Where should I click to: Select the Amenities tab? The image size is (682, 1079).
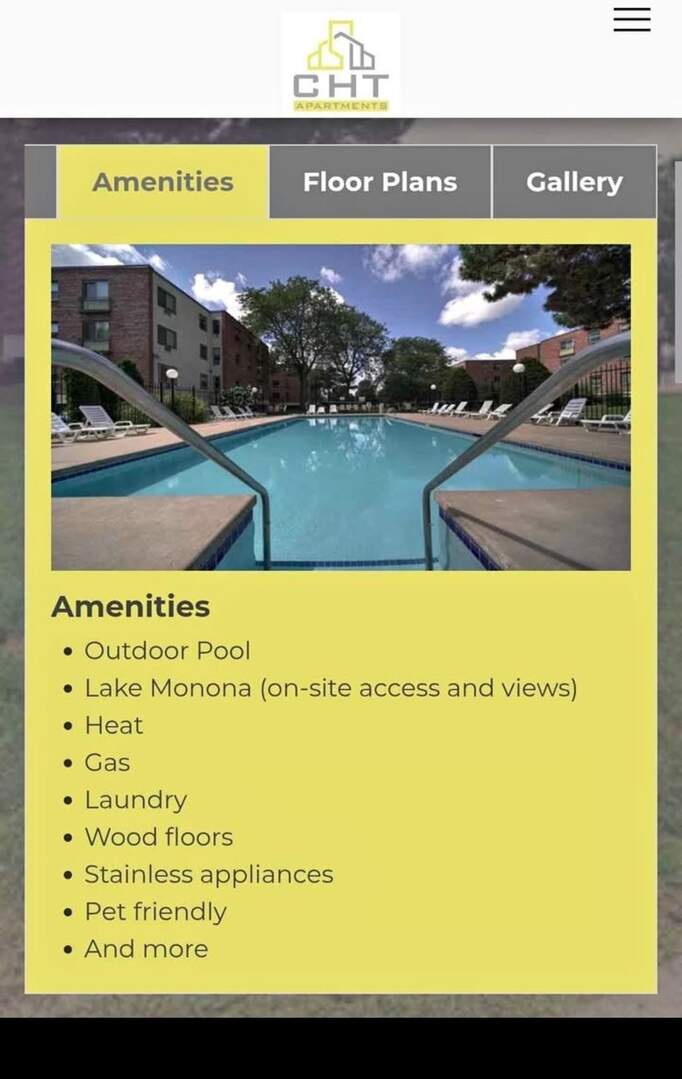[163, 182]
